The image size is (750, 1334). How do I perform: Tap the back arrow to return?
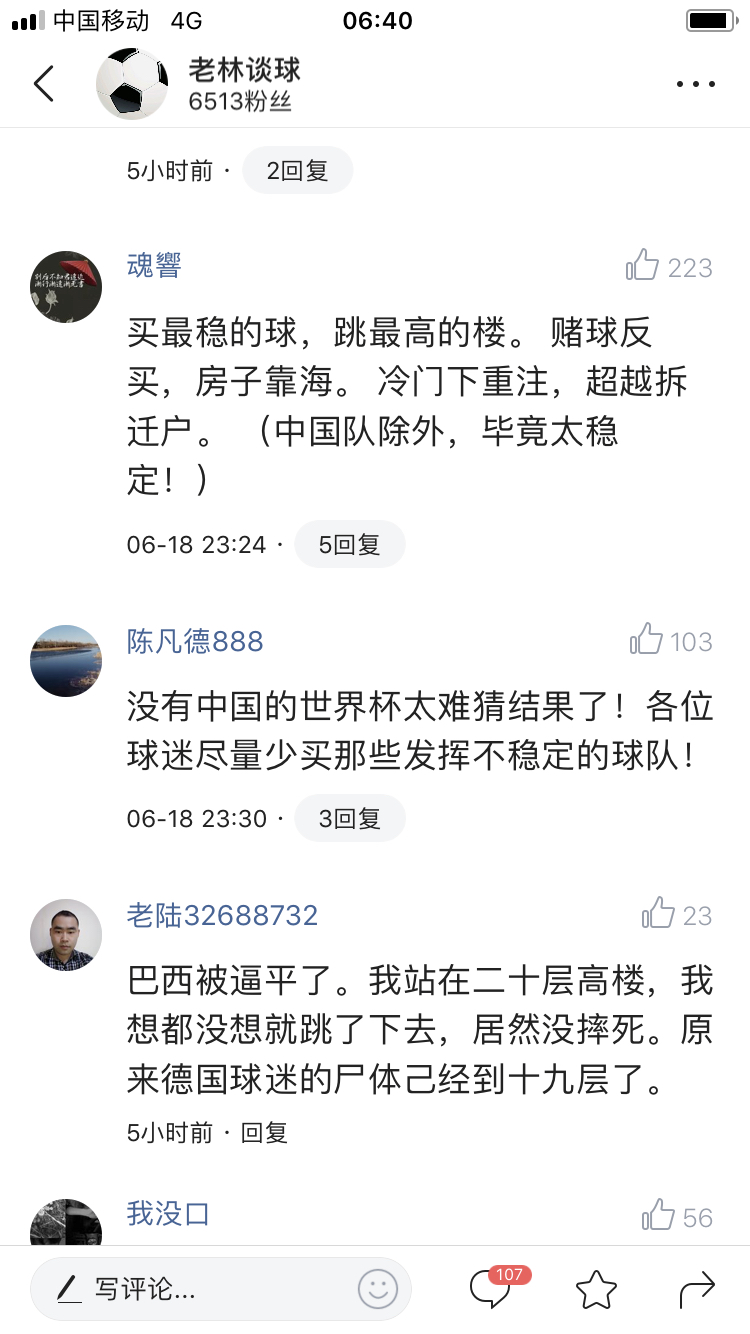click(x=43, y=84)
